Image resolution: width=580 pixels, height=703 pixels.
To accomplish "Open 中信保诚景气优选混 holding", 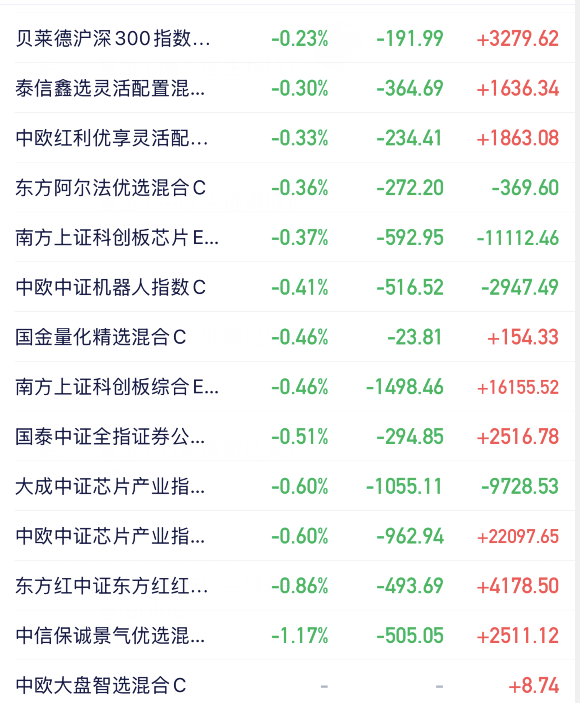I will click(x=287, y=635).
